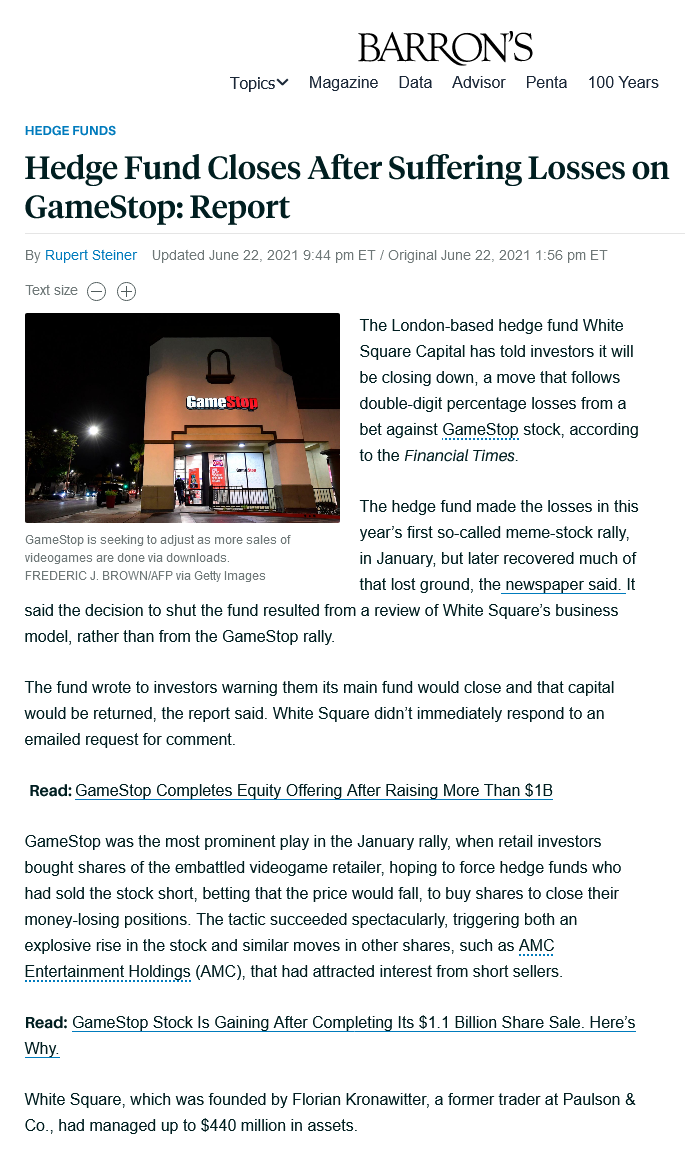685x1152 pixels.
Task: Read GameStop Stock Is Gaining article
Action: coord(330,1035)
